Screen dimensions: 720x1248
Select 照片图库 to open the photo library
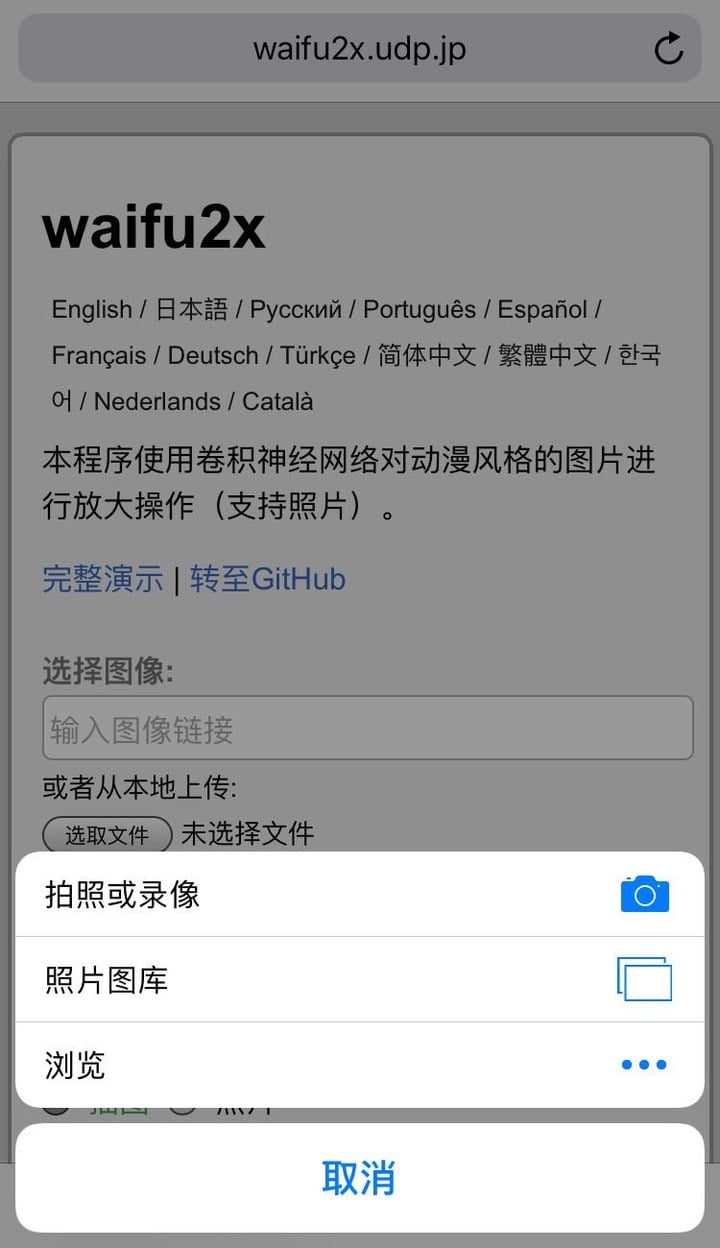(x=359, y=979)
